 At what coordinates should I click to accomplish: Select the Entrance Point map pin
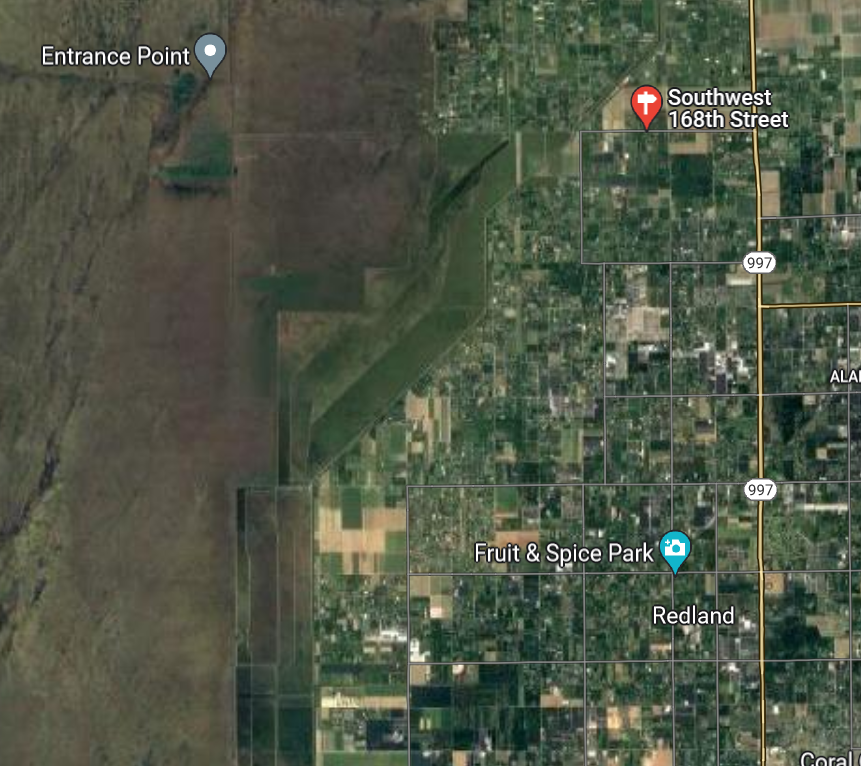pyautogui.click(x=210, y=53)
